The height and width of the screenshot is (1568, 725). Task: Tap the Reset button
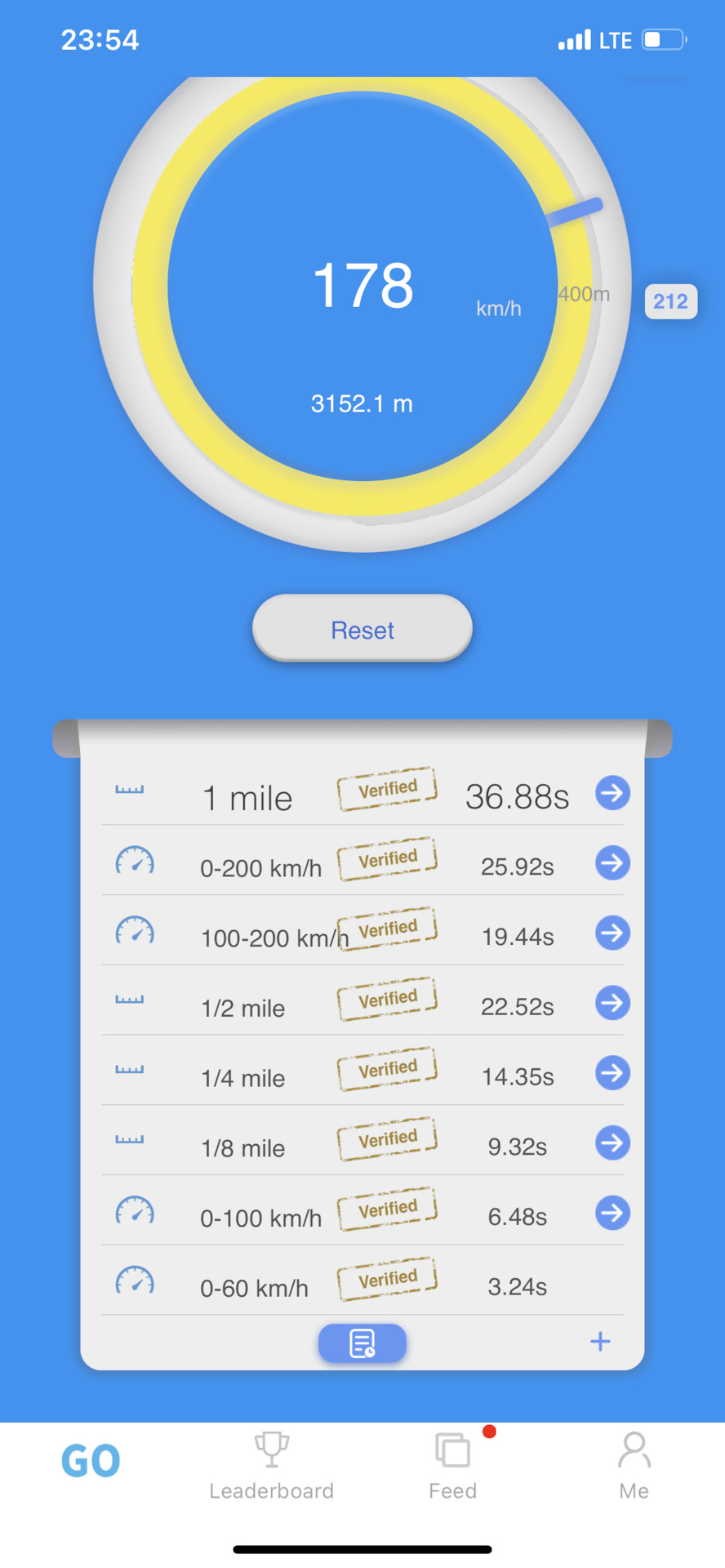click(x=362, y=629)
